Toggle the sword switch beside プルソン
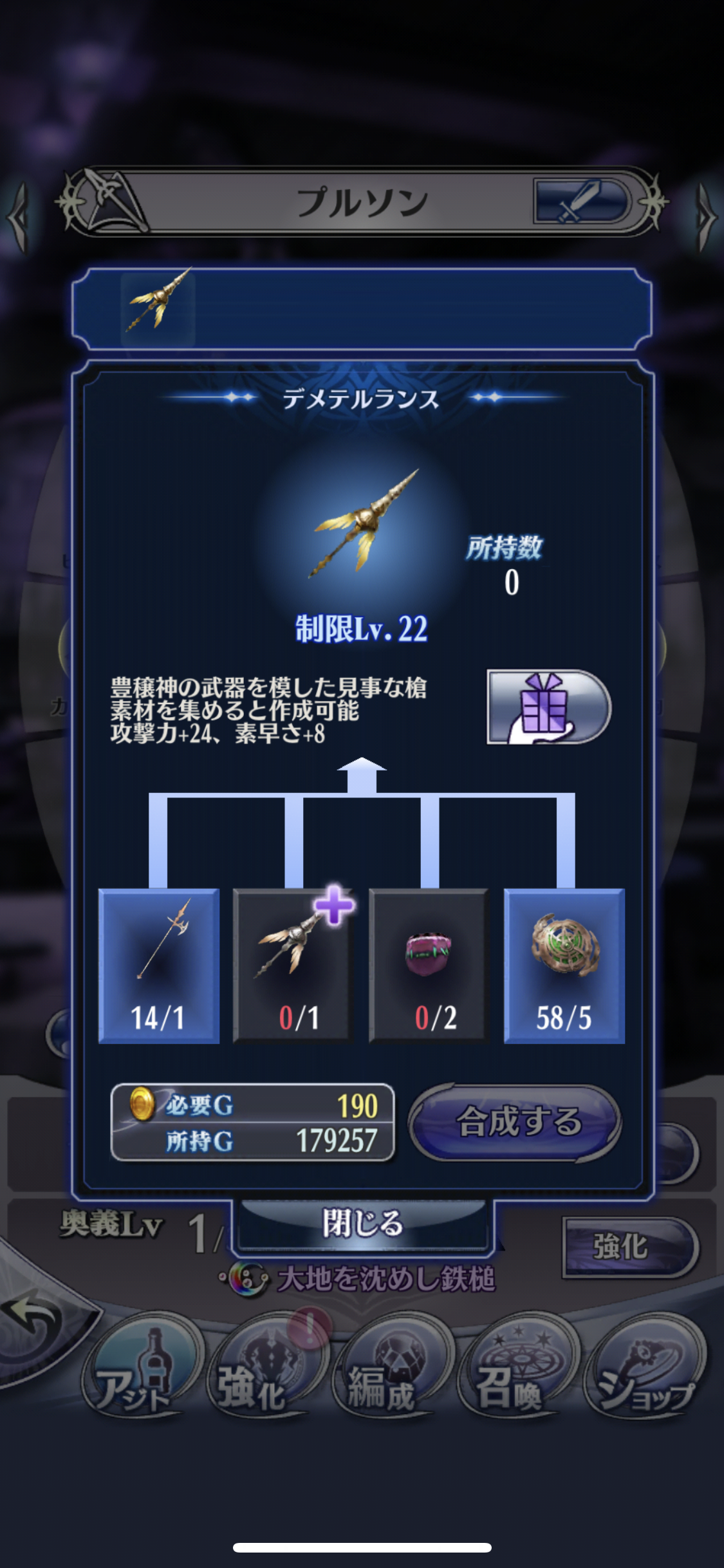This screenshot has height=1568, width=724. (581, 202)
